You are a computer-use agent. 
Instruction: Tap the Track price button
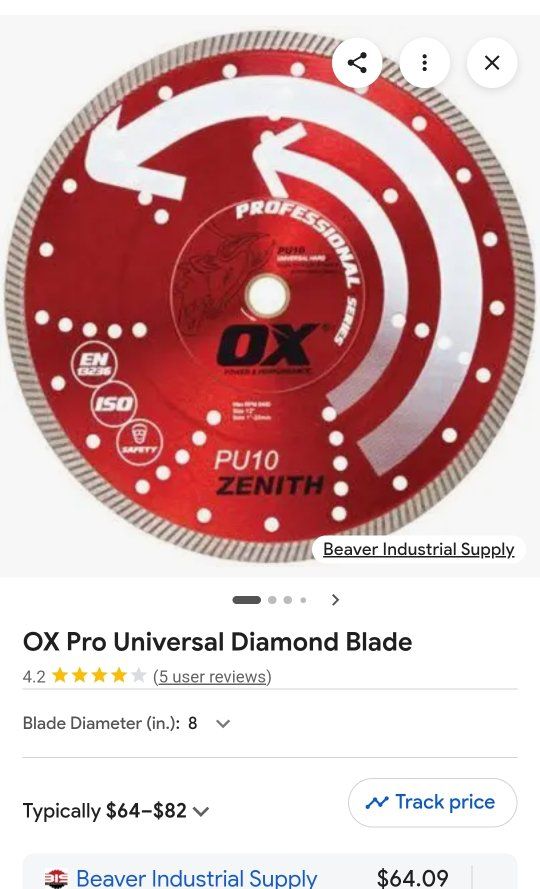[432, 802]
